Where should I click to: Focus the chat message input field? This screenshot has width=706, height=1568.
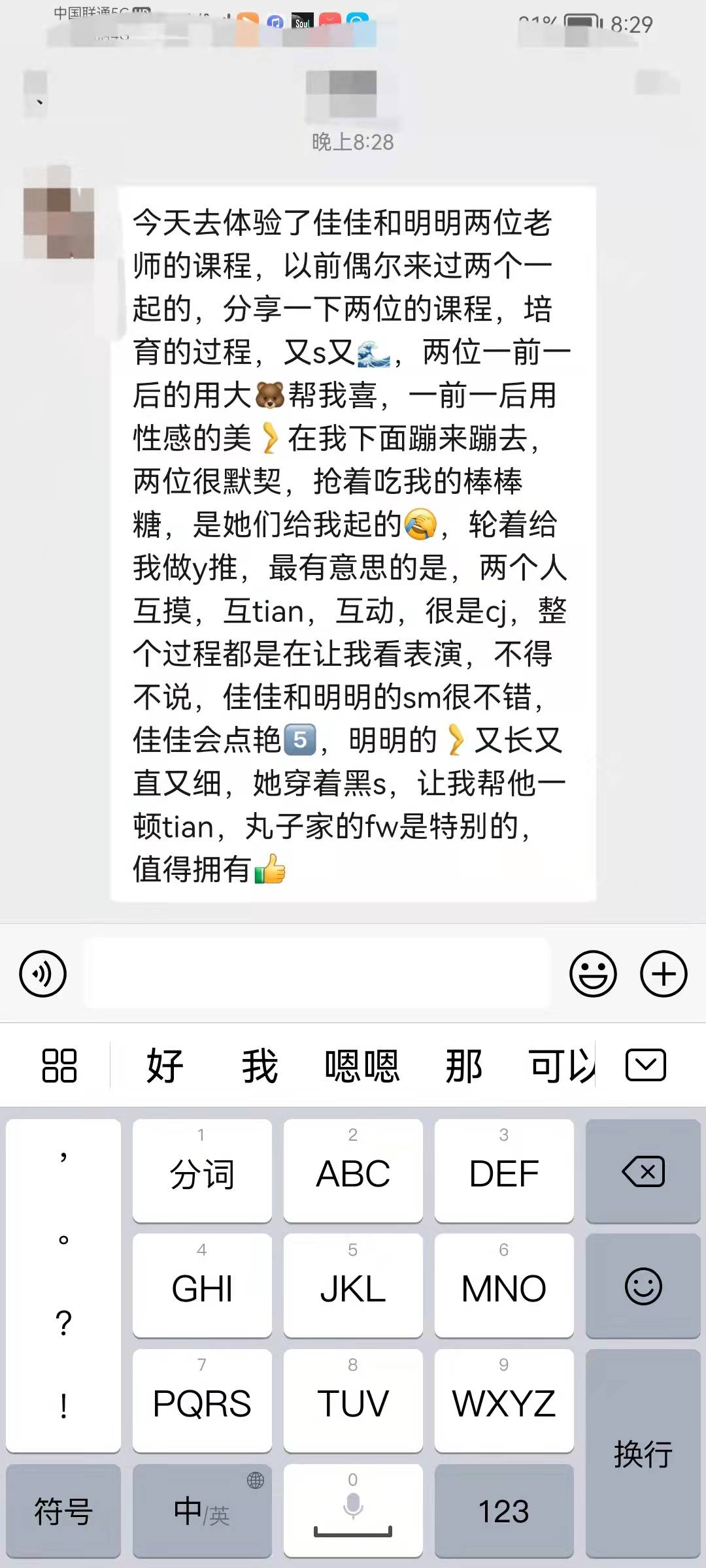point(317,973)
